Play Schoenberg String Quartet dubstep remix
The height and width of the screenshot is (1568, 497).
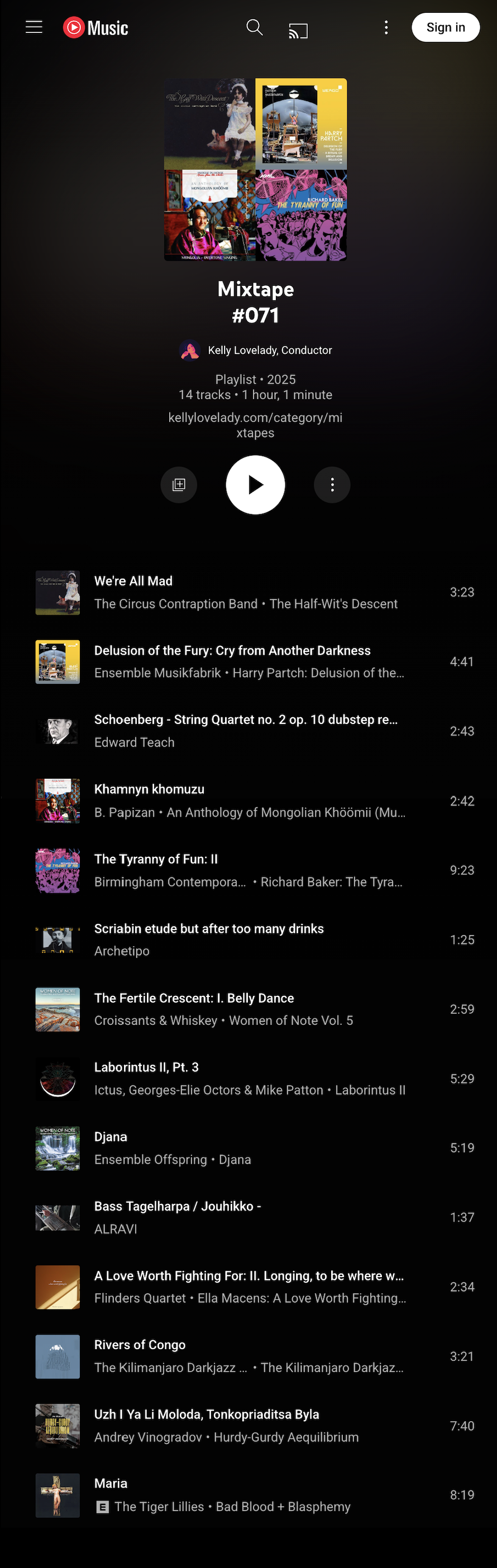click(246, 720)
